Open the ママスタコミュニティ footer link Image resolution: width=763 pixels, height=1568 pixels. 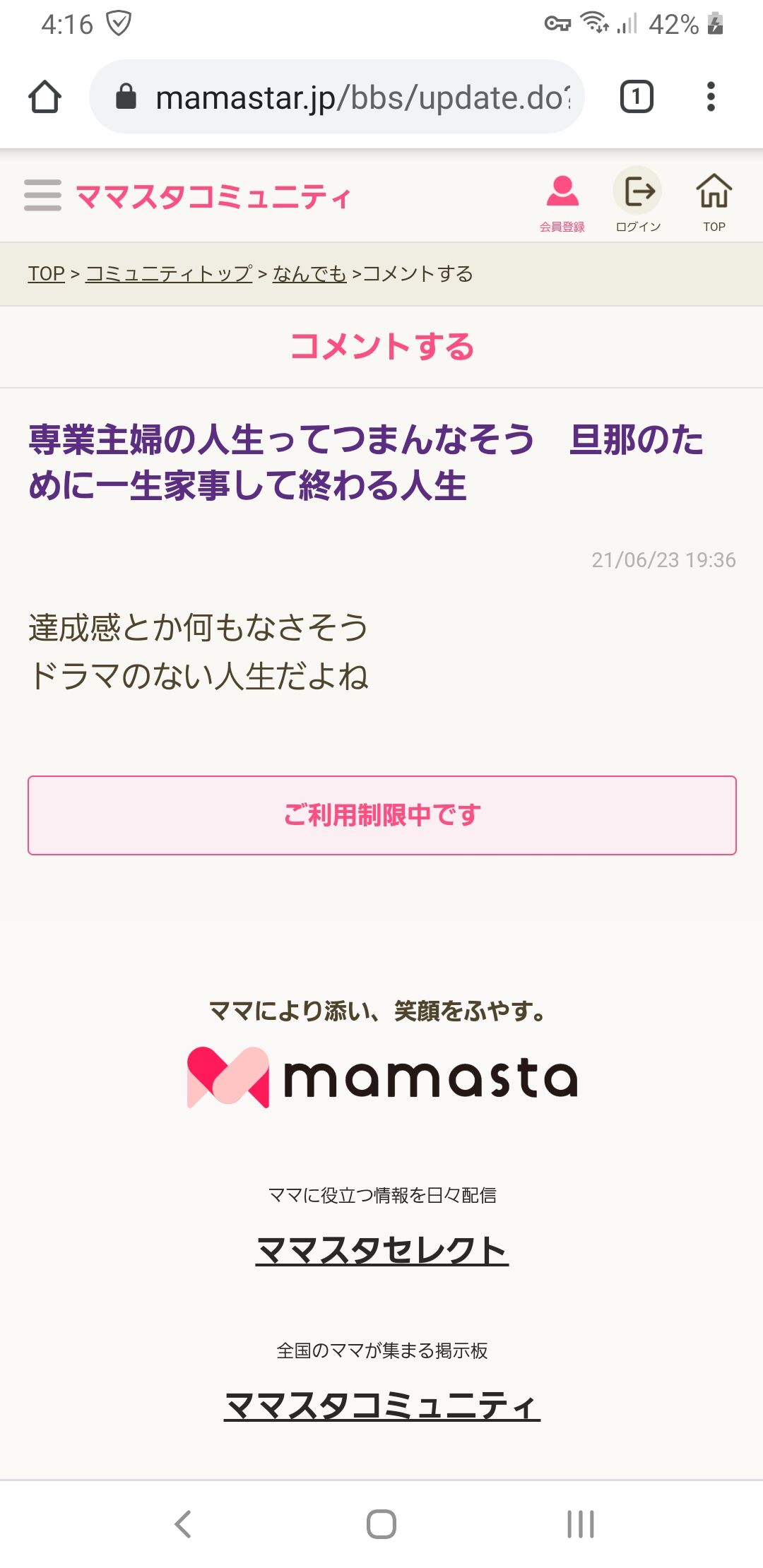pos(382,1406)
